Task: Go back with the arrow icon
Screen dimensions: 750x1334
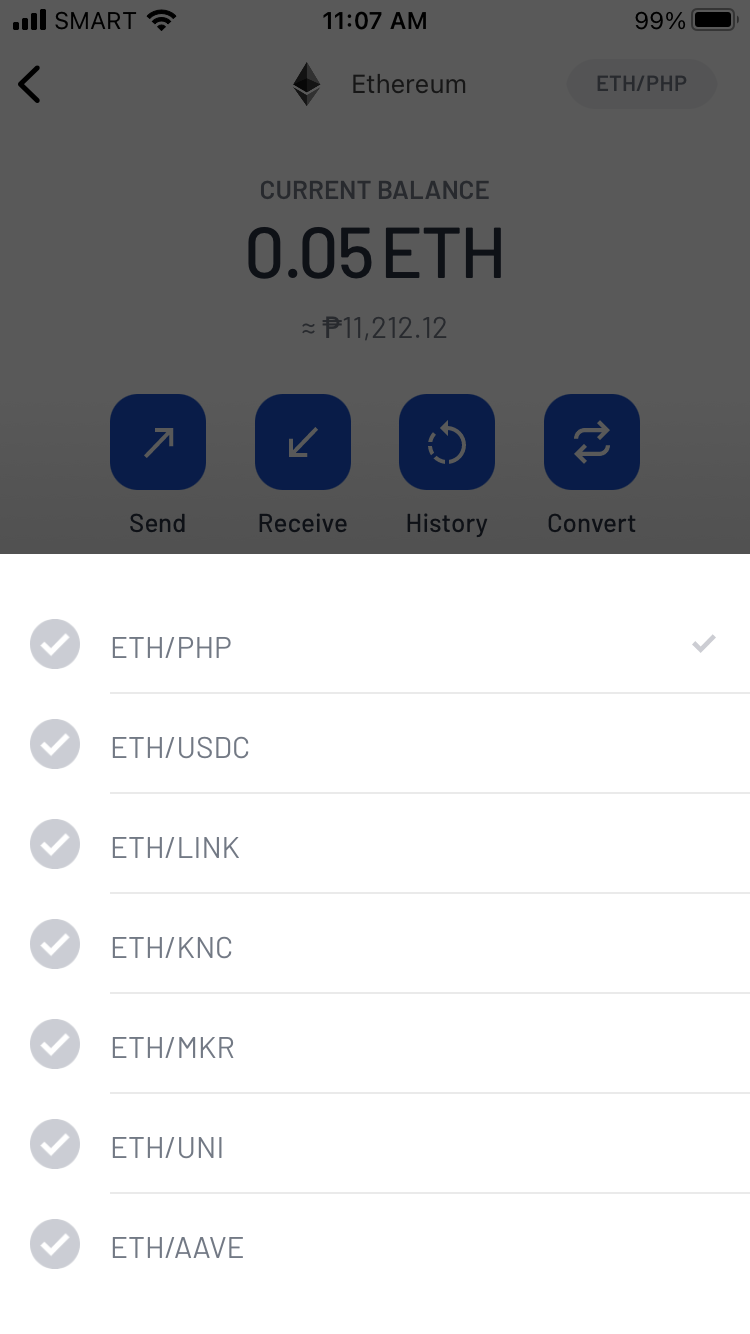Action: pos(30,84)
